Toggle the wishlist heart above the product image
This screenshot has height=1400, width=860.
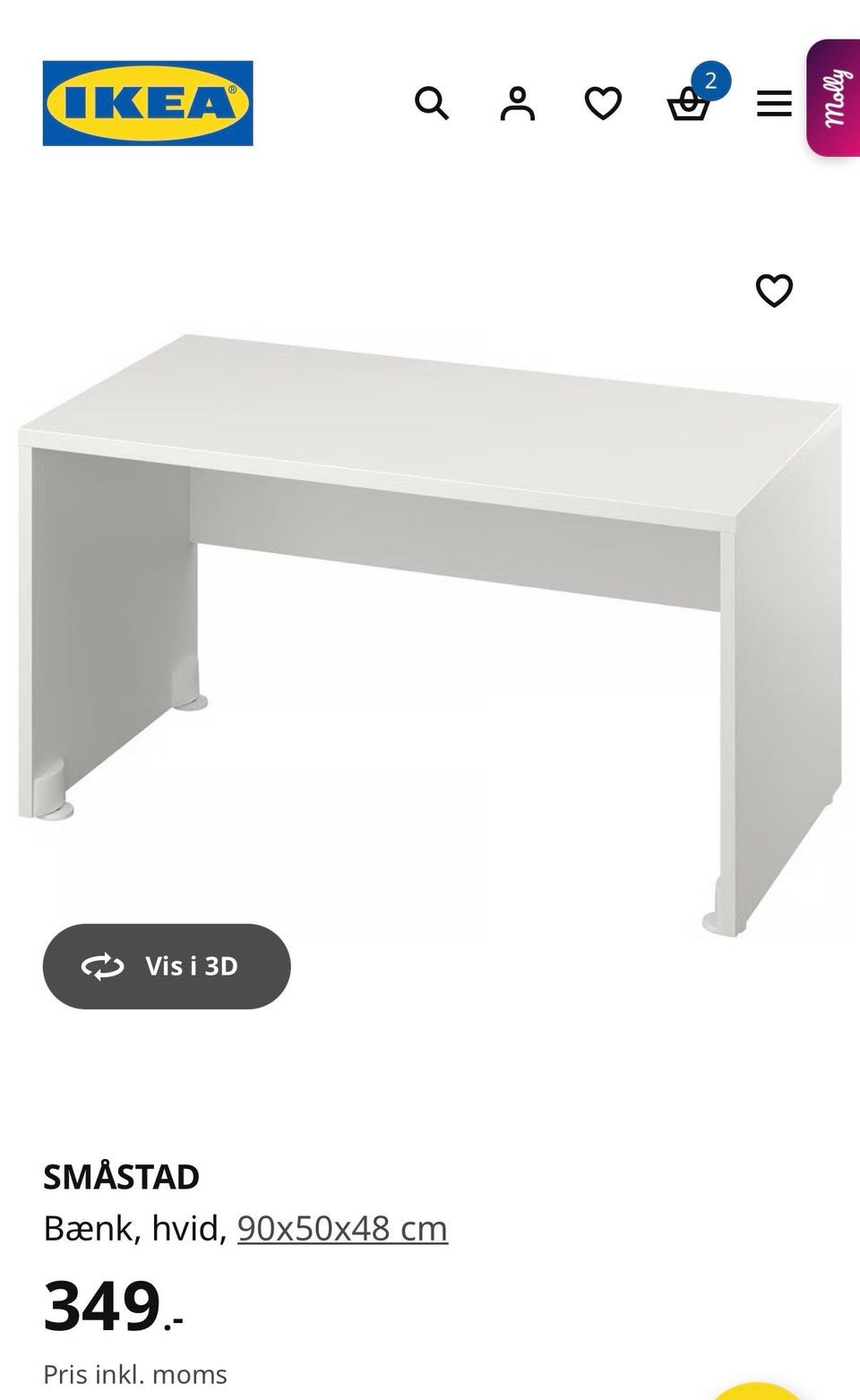[x=773, y=289]
